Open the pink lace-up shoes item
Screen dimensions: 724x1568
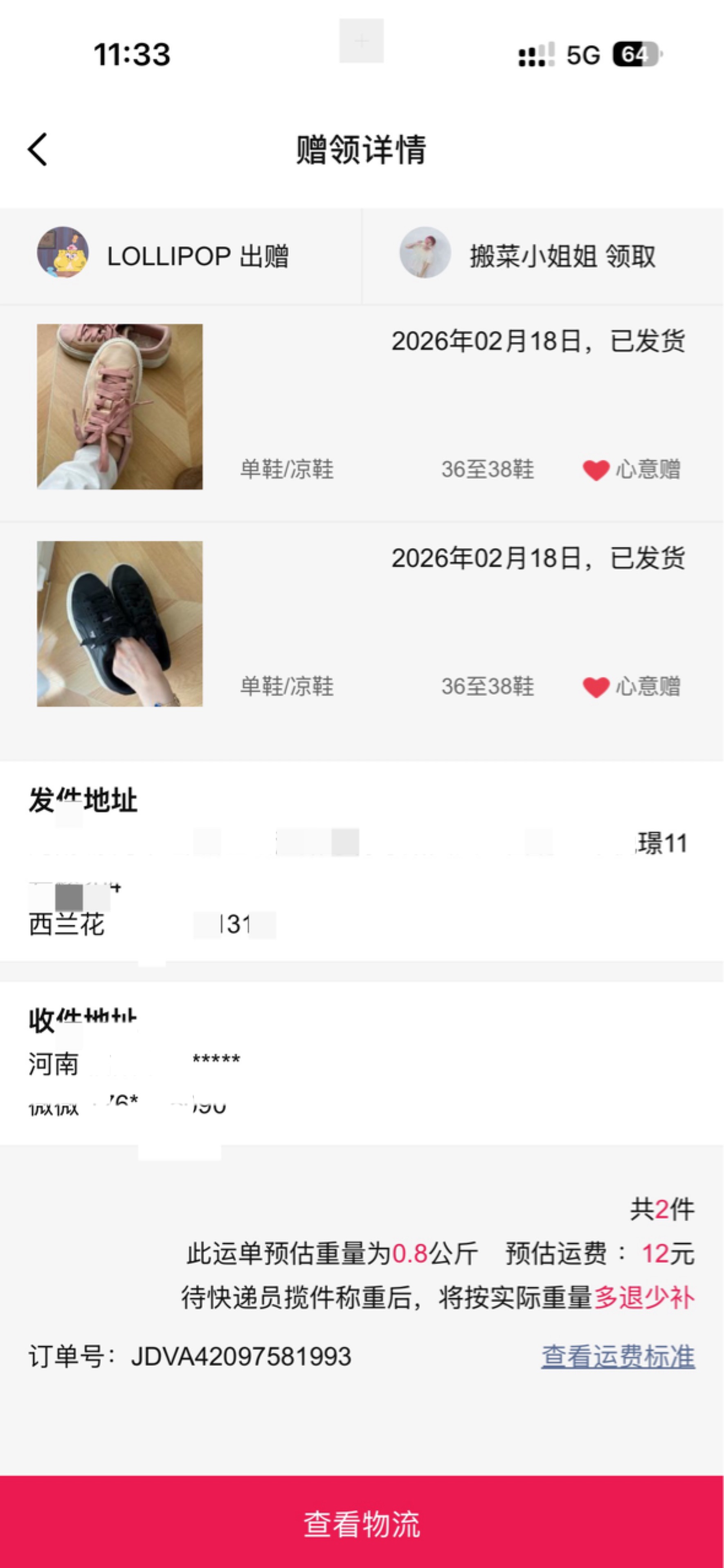tap(120, 407)
